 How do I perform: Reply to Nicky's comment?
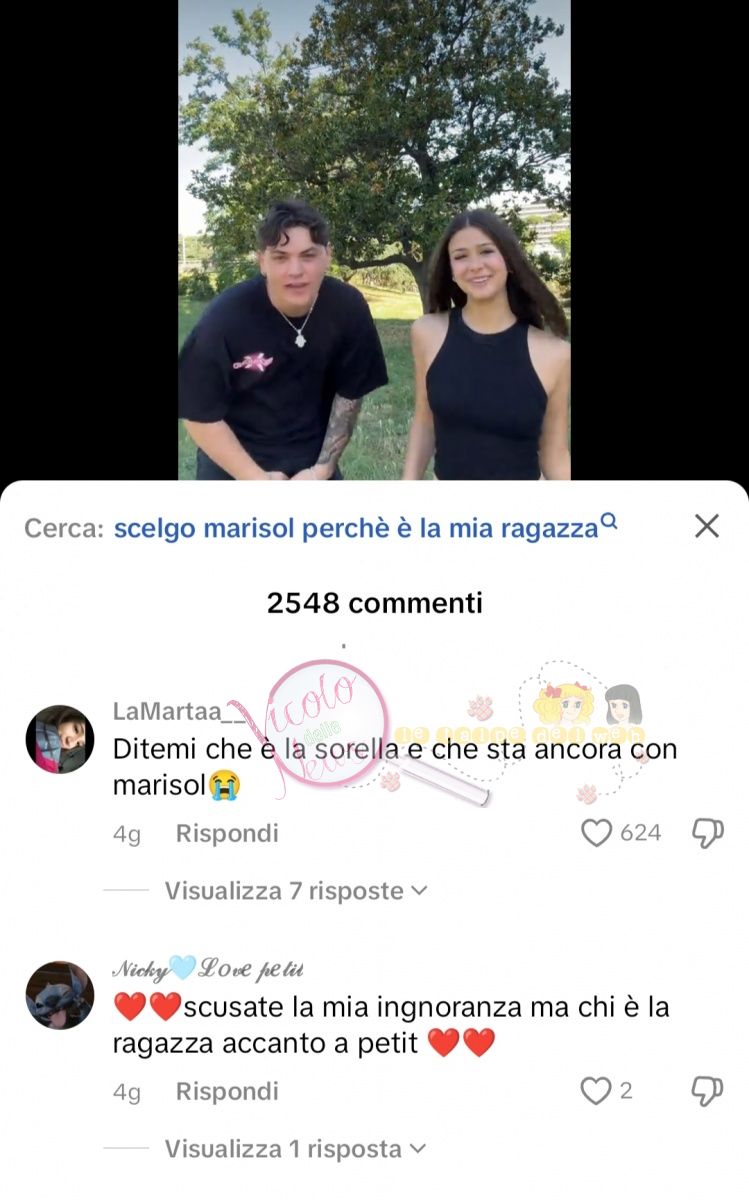click(x=227, y=1091)
